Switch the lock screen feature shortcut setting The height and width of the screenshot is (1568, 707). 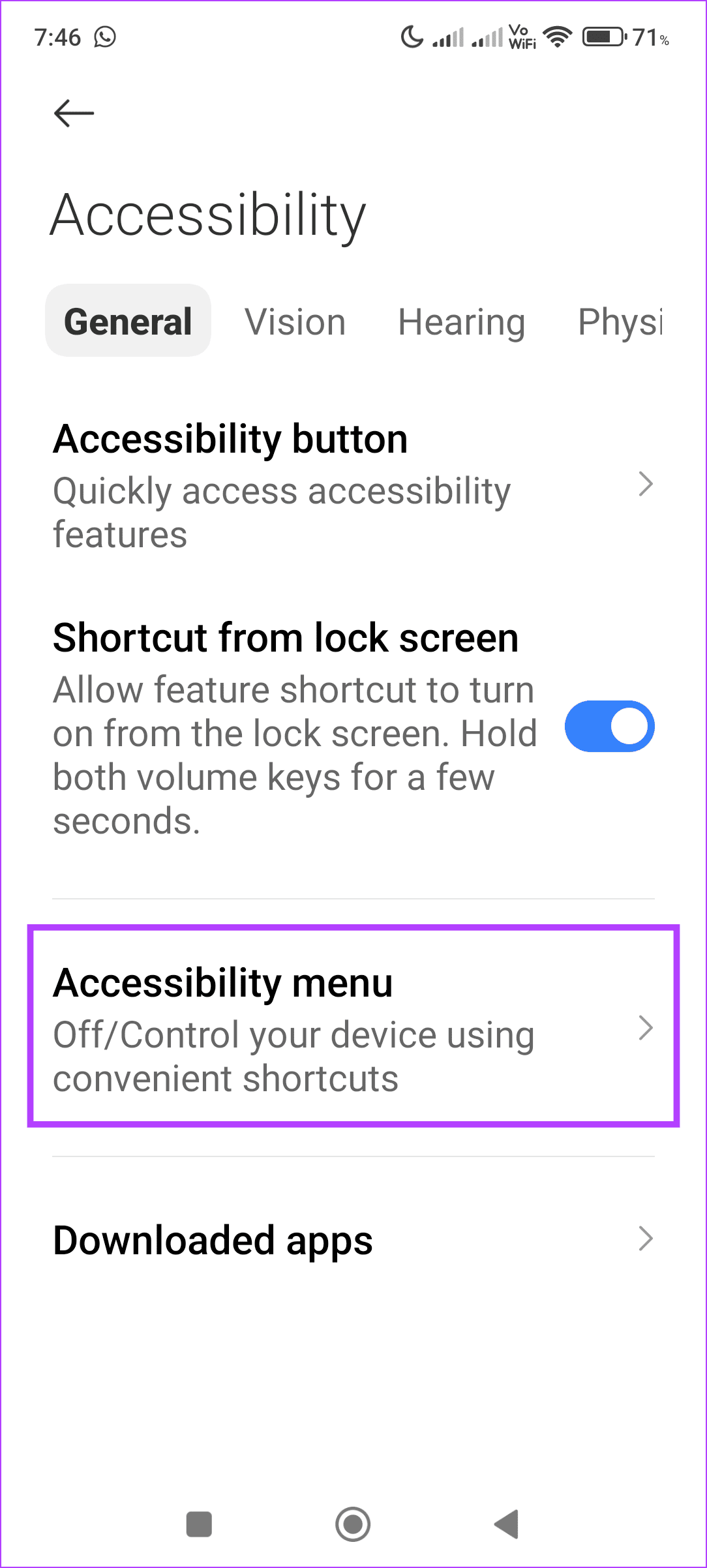point(609,726)
